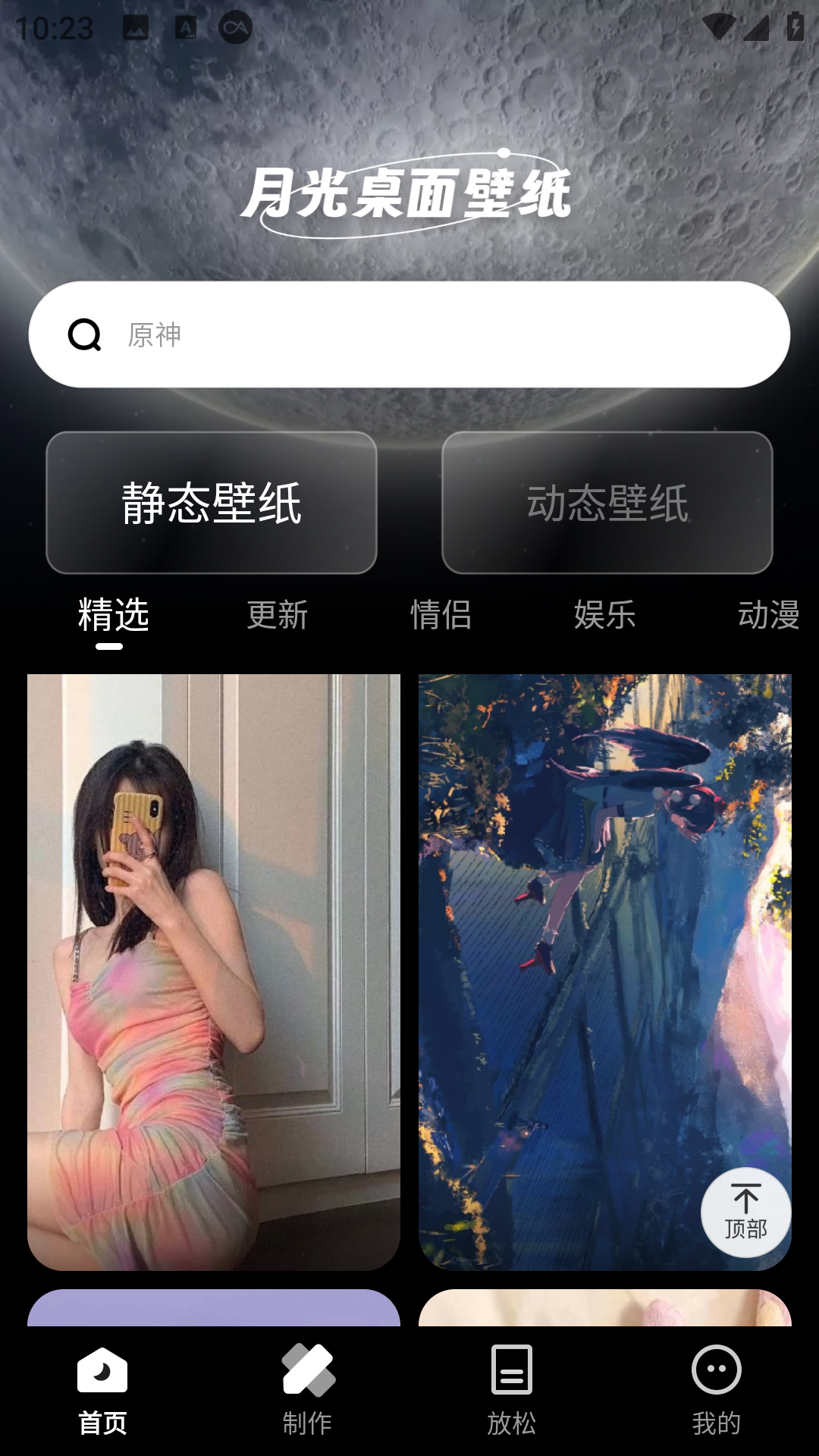
Task: Go to the 首页 tab
Action: tap(102, 1389)
